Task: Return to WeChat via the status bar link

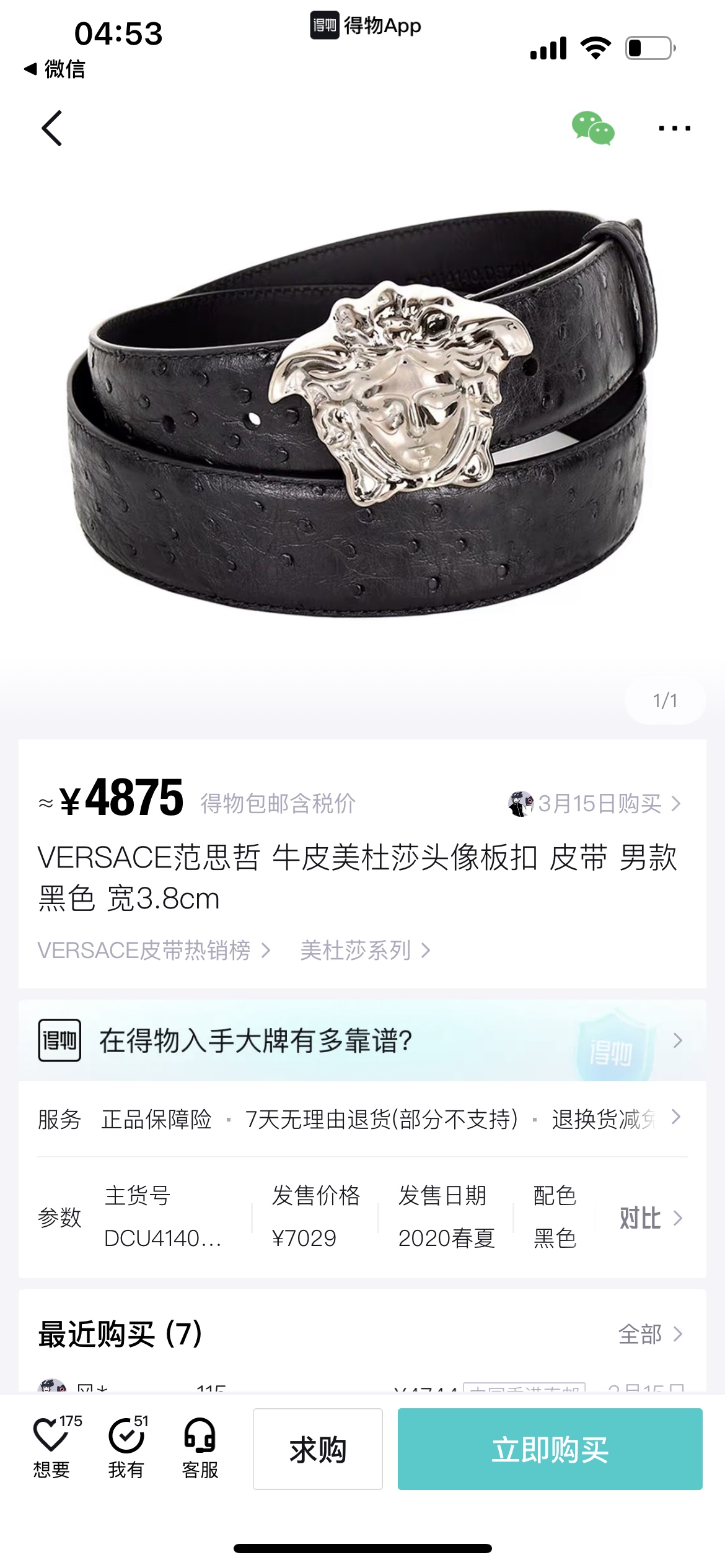Action: 55,69
